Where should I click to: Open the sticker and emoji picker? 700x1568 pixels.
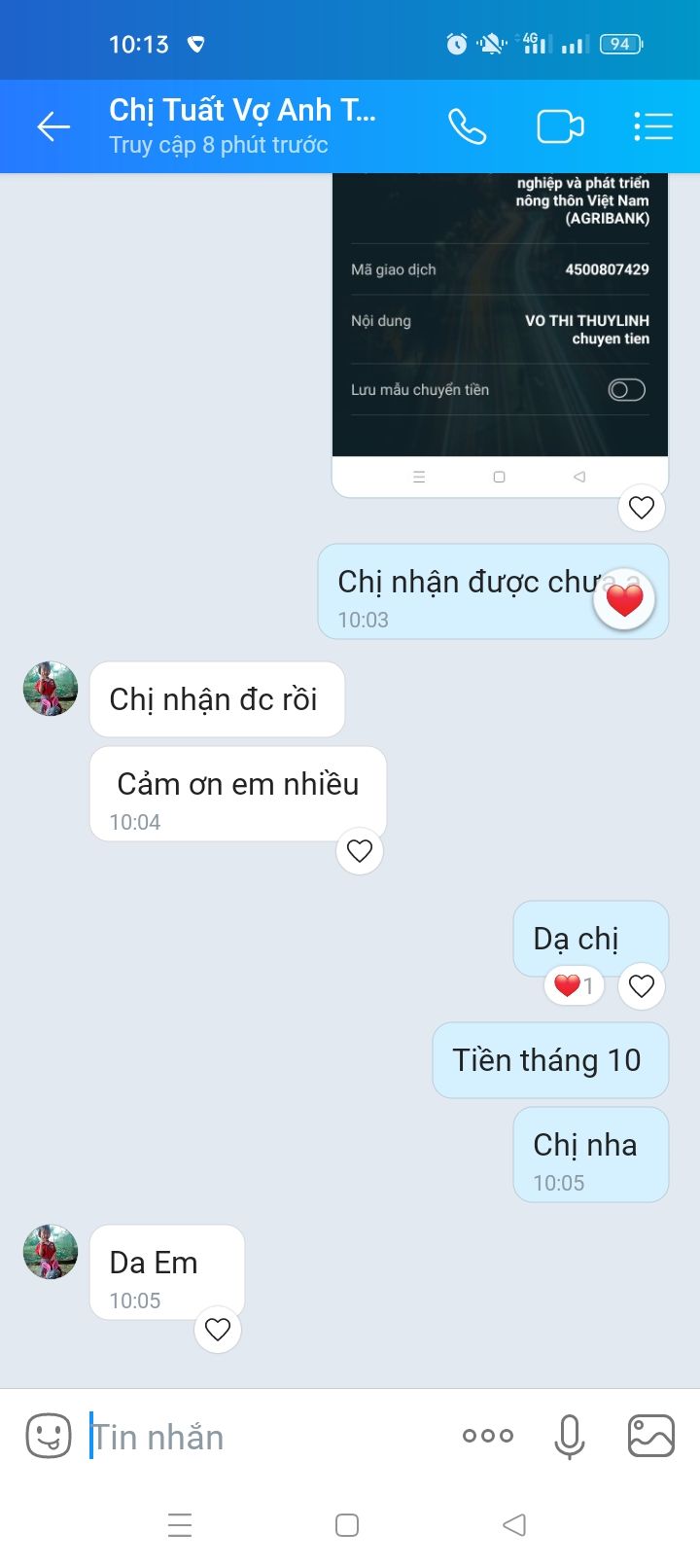tap(49, 1436)
